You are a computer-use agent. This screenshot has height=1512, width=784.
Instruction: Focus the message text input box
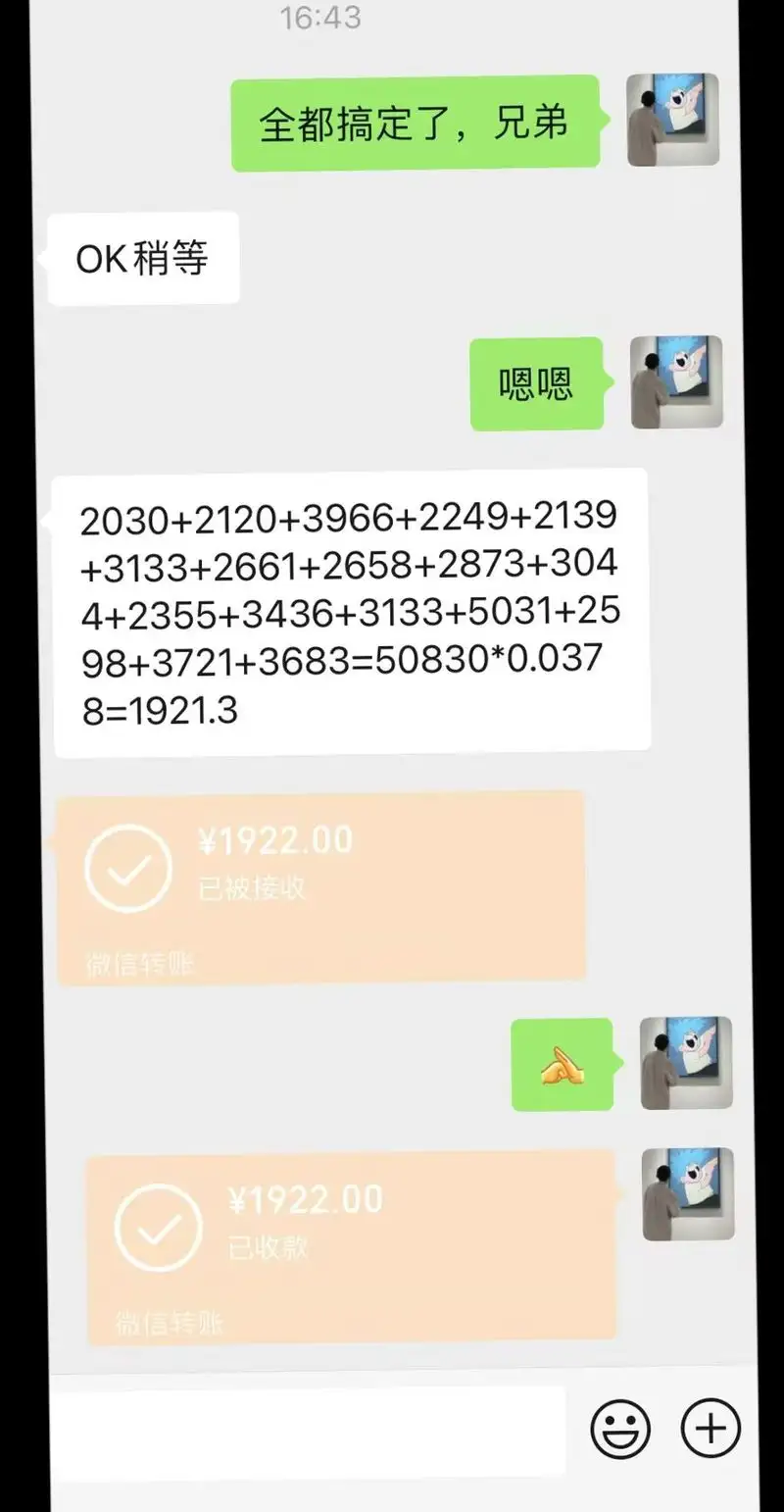309,1430
